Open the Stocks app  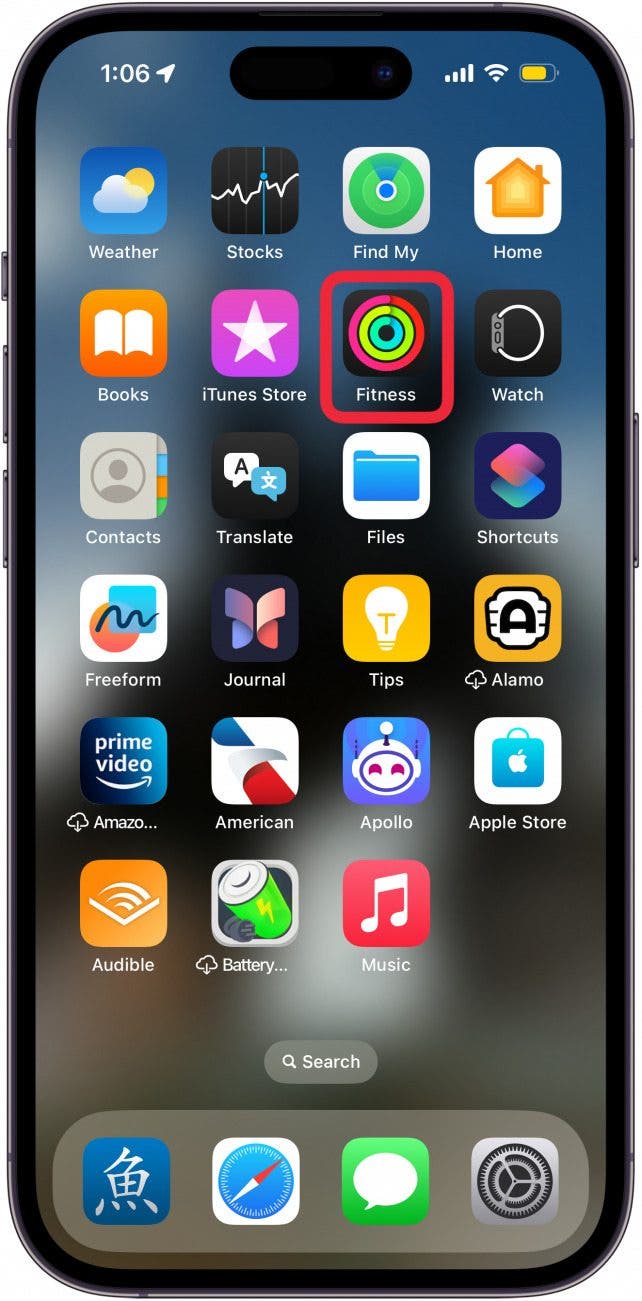(254, 191)
